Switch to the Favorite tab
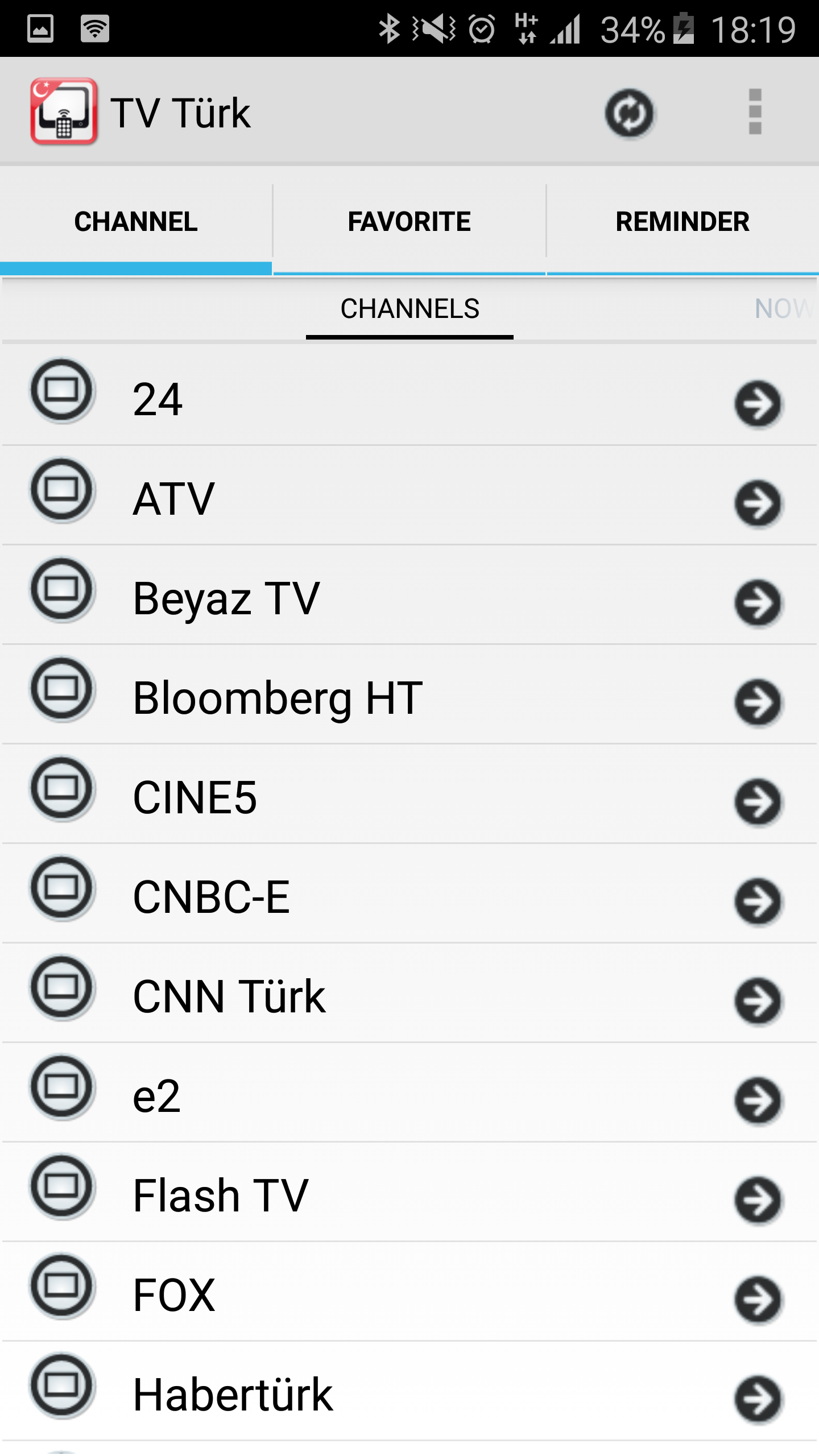This screenshot has height=1456, width=819. (x=409, y=222)
